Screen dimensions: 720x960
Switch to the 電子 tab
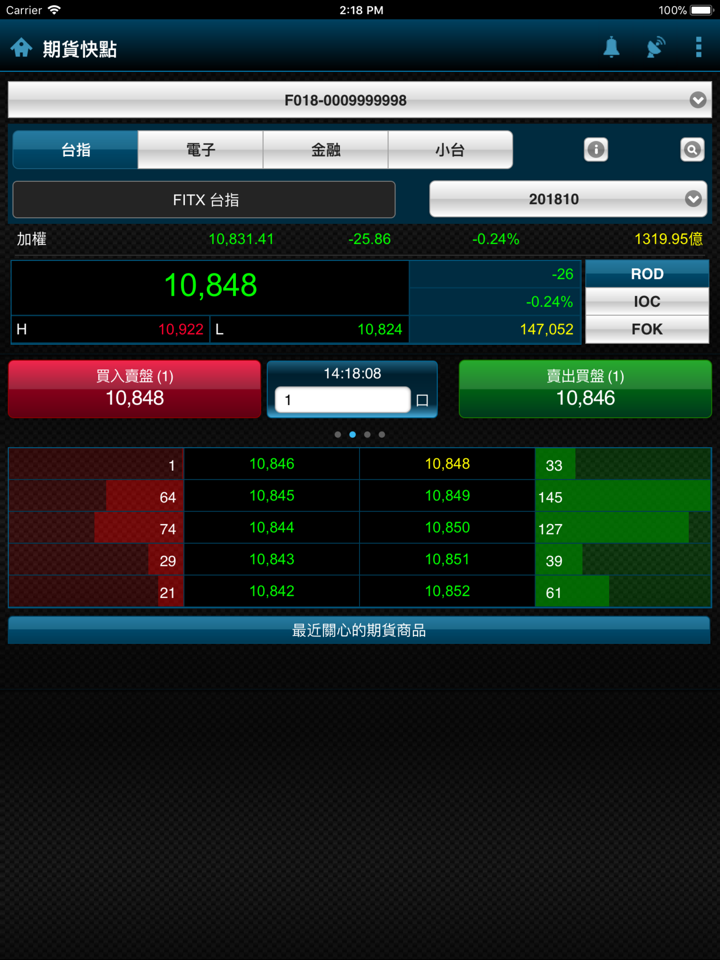pos(201,150)
